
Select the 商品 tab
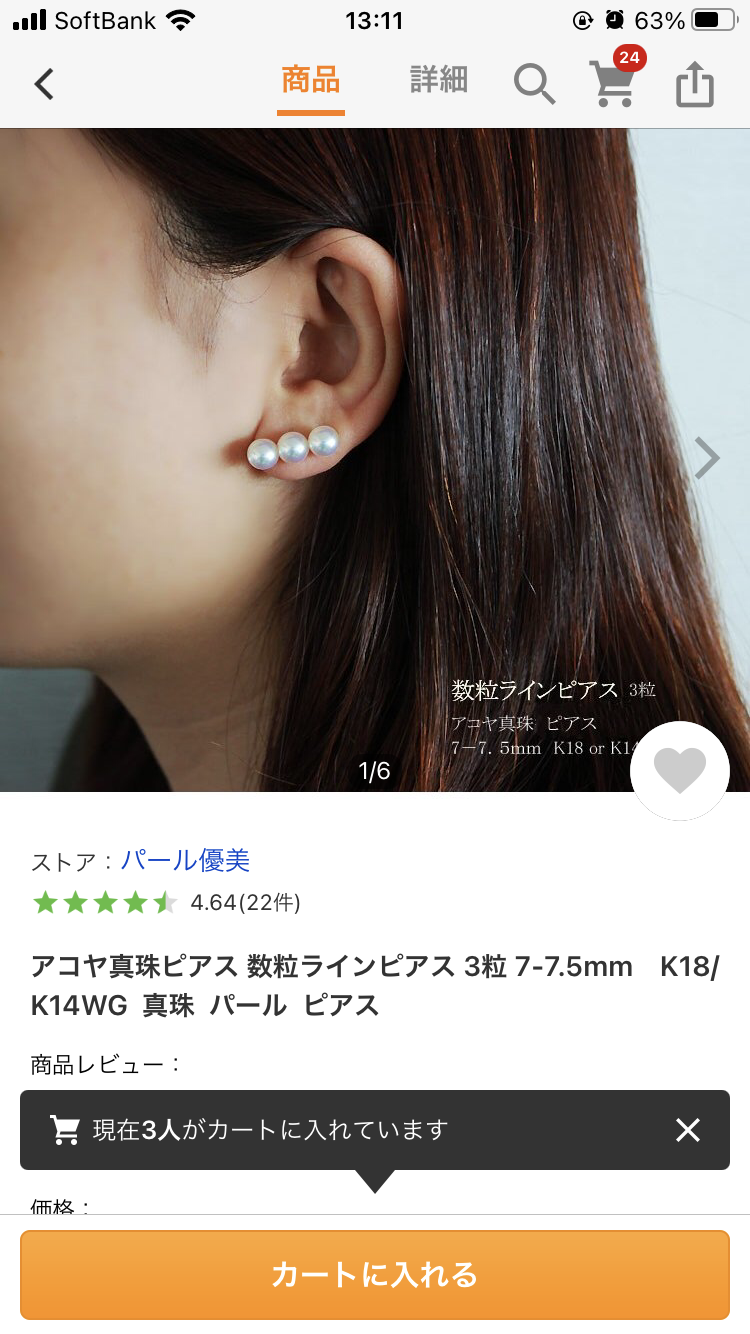(311, 80)
